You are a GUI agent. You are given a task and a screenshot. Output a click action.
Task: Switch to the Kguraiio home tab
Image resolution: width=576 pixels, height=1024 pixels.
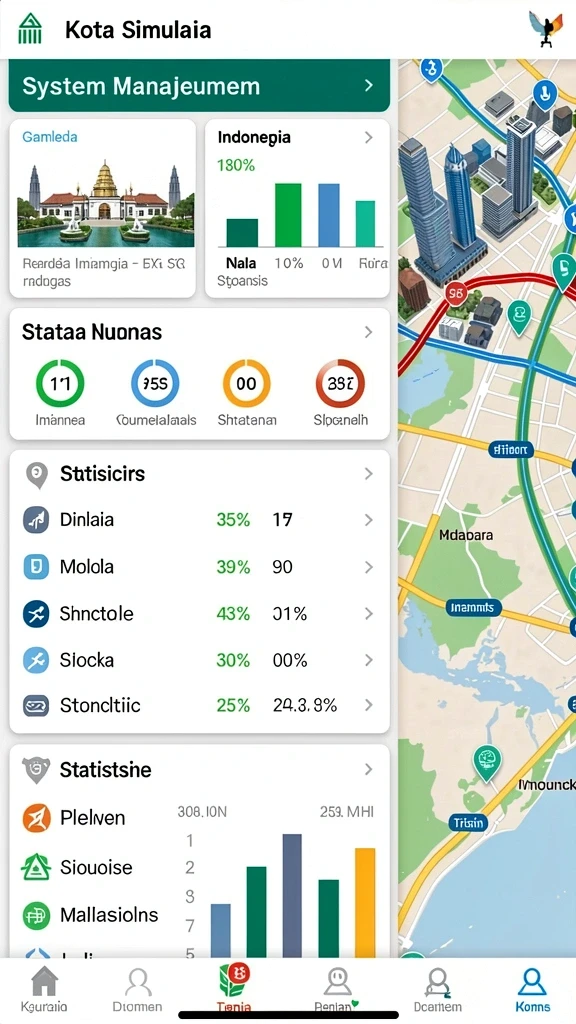pyautogui.click(x=44, y=990)
